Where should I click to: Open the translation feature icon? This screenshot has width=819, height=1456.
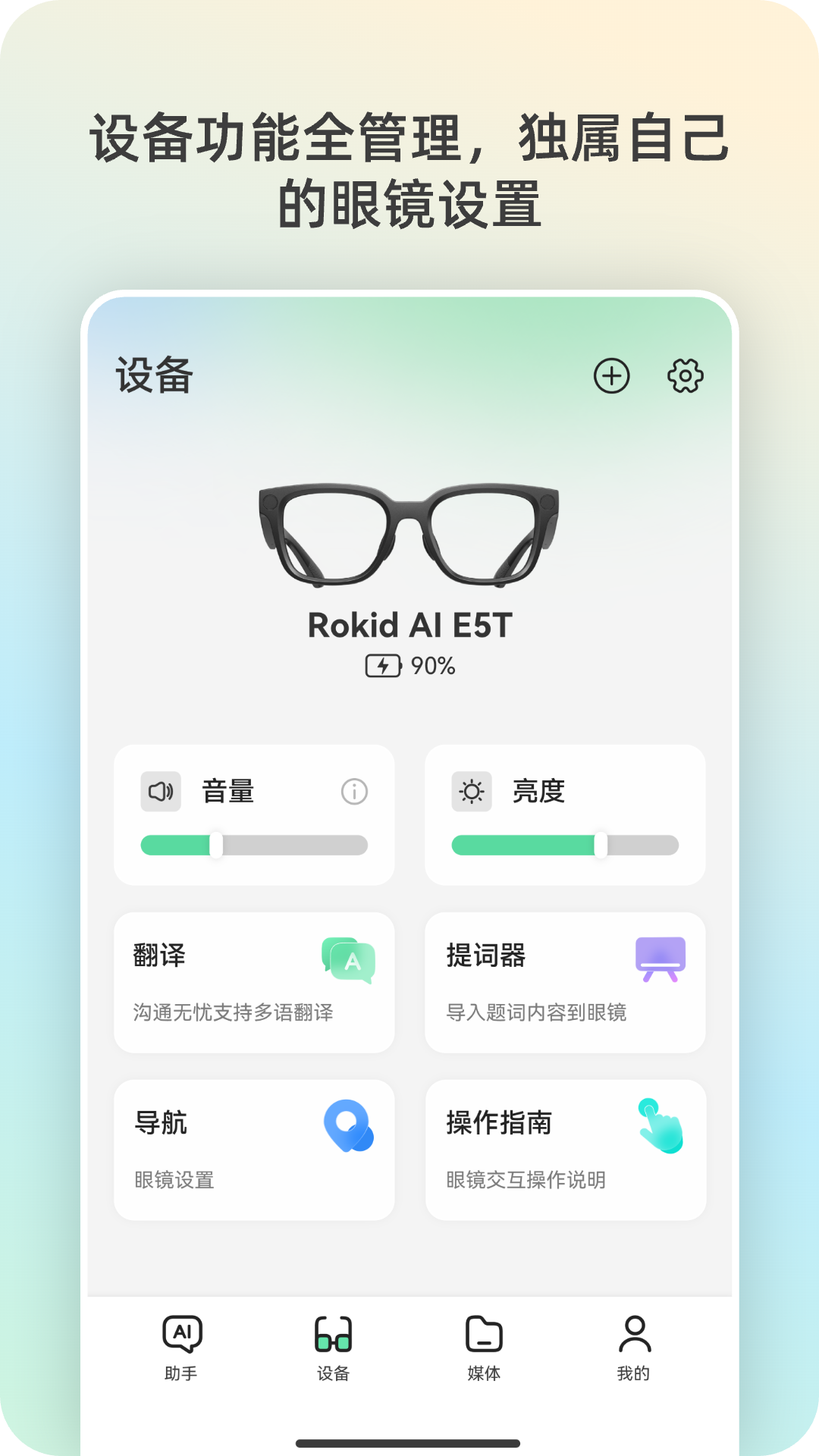350,962
